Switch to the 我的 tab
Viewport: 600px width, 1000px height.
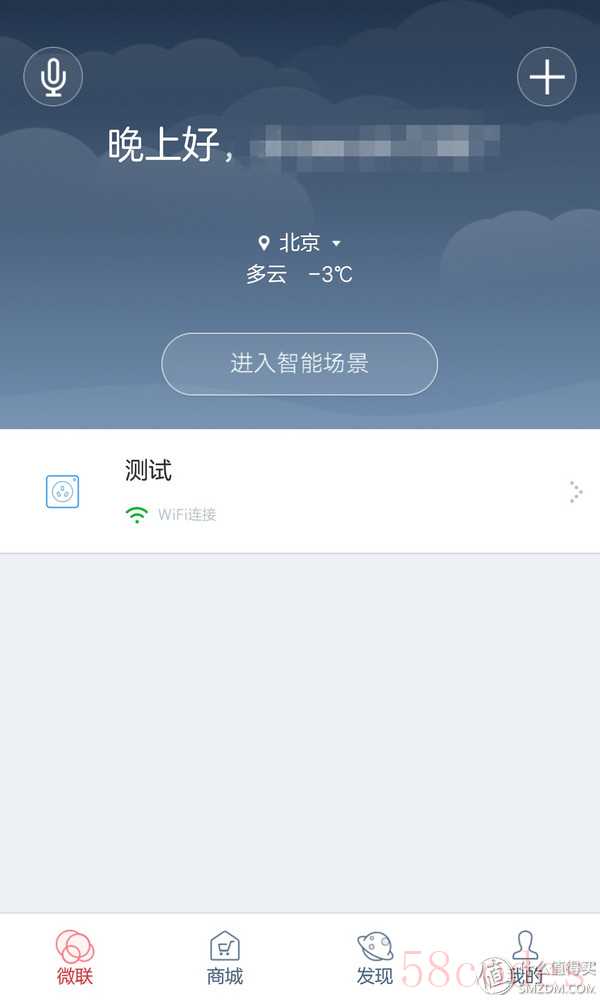(x=525, y=957)
